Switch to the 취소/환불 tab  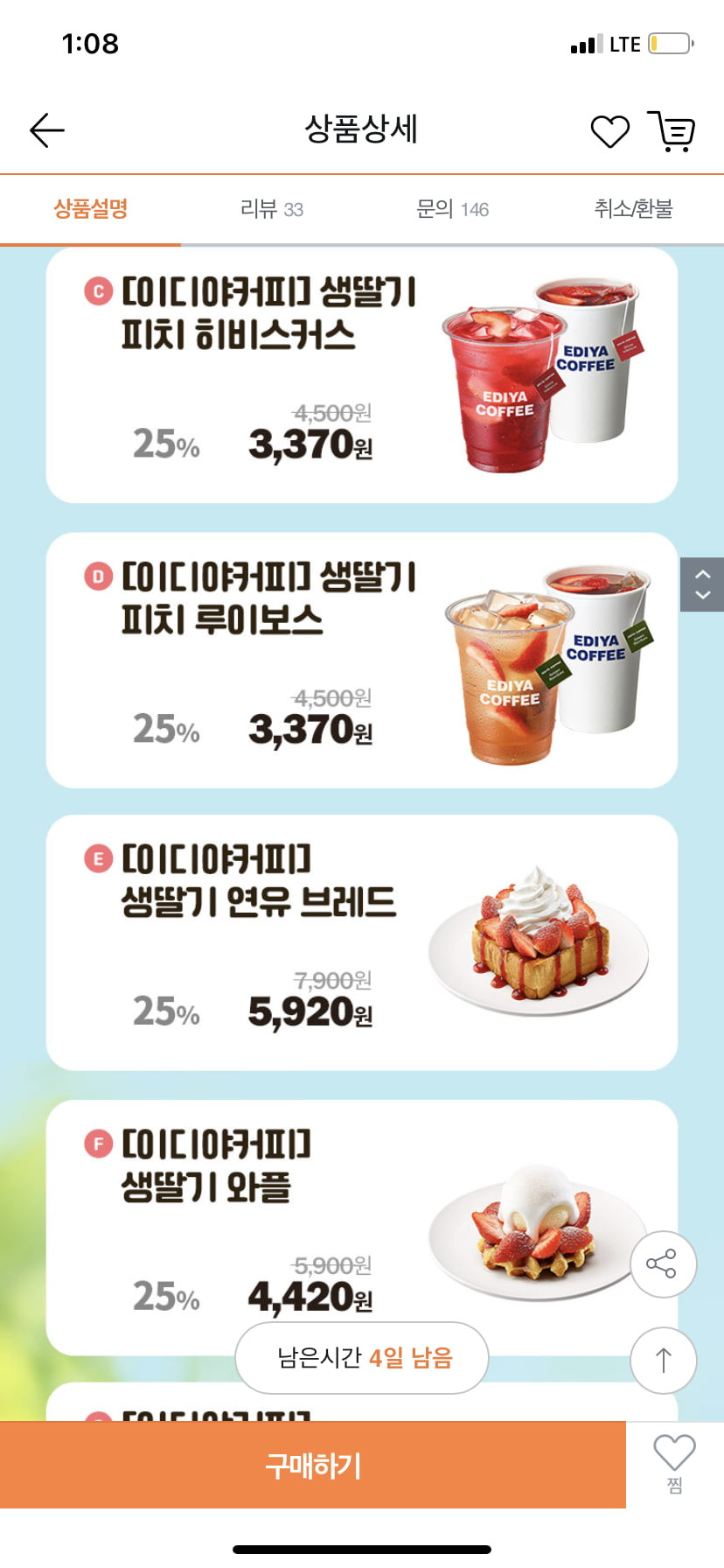[633, 209]
